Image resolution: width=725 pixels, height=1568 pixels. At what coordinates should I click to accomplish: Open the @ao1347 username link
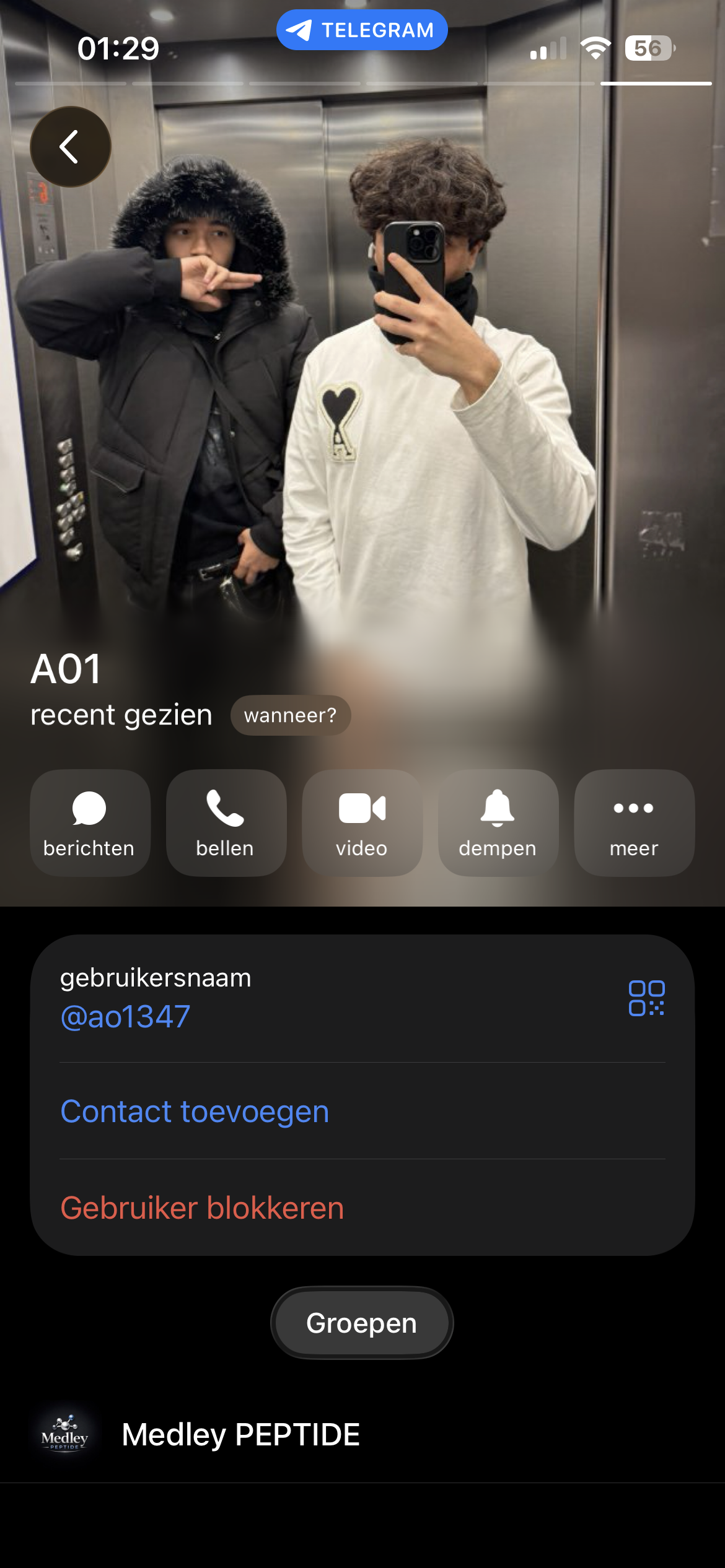[125, 1017]
